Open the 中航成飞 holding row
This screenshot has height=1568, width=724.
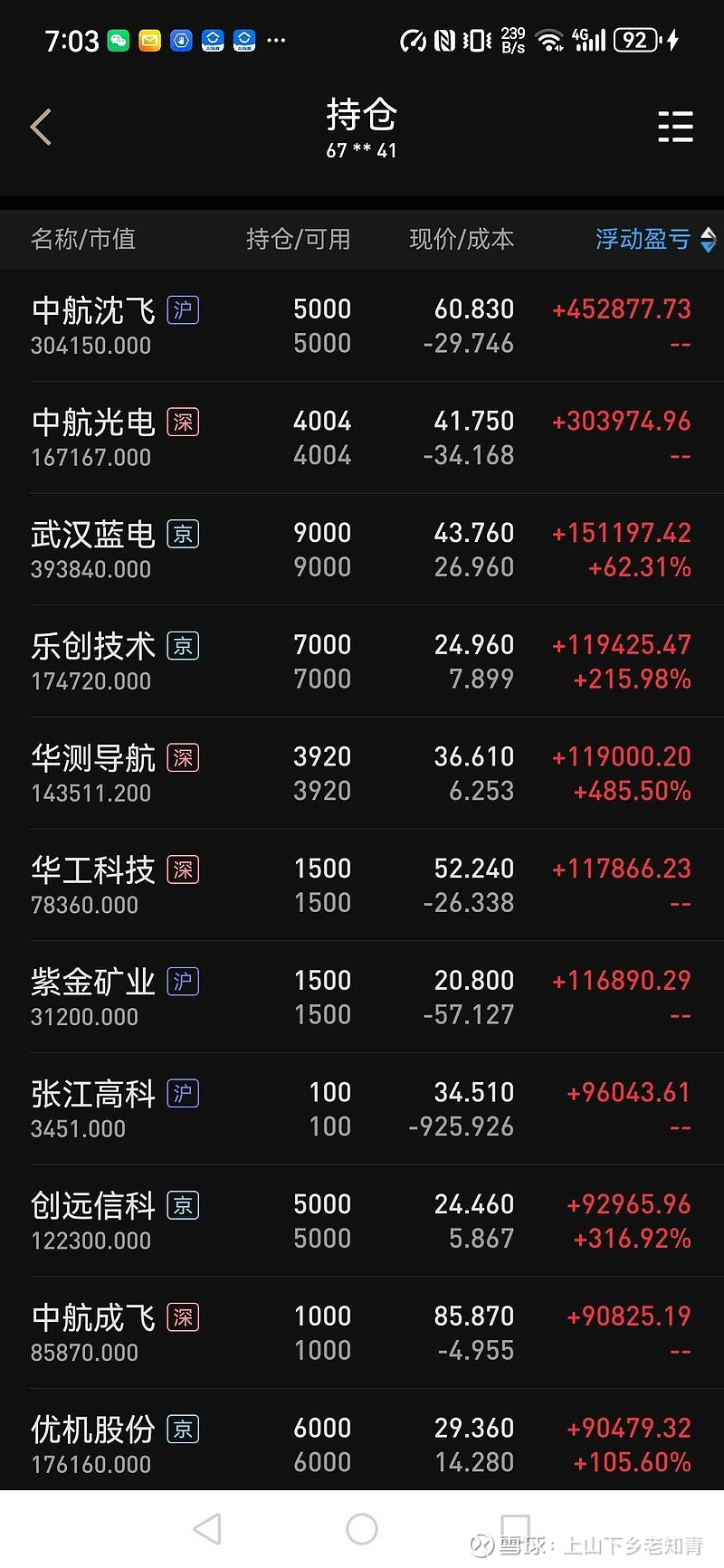(x=362, y=1334)
